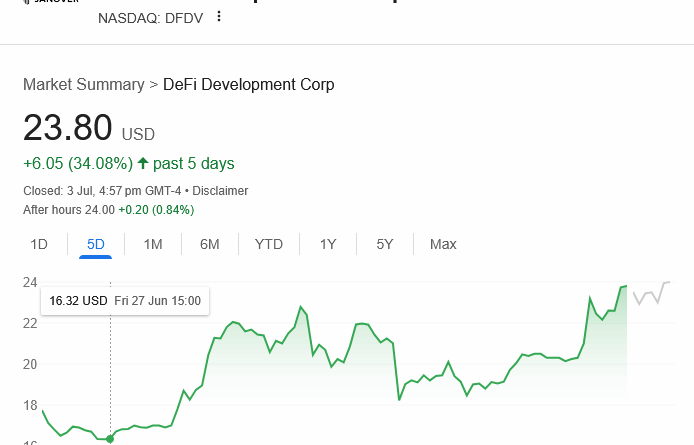Select the Max chart range
The image size is (694, 445).
tap(443, 244)
